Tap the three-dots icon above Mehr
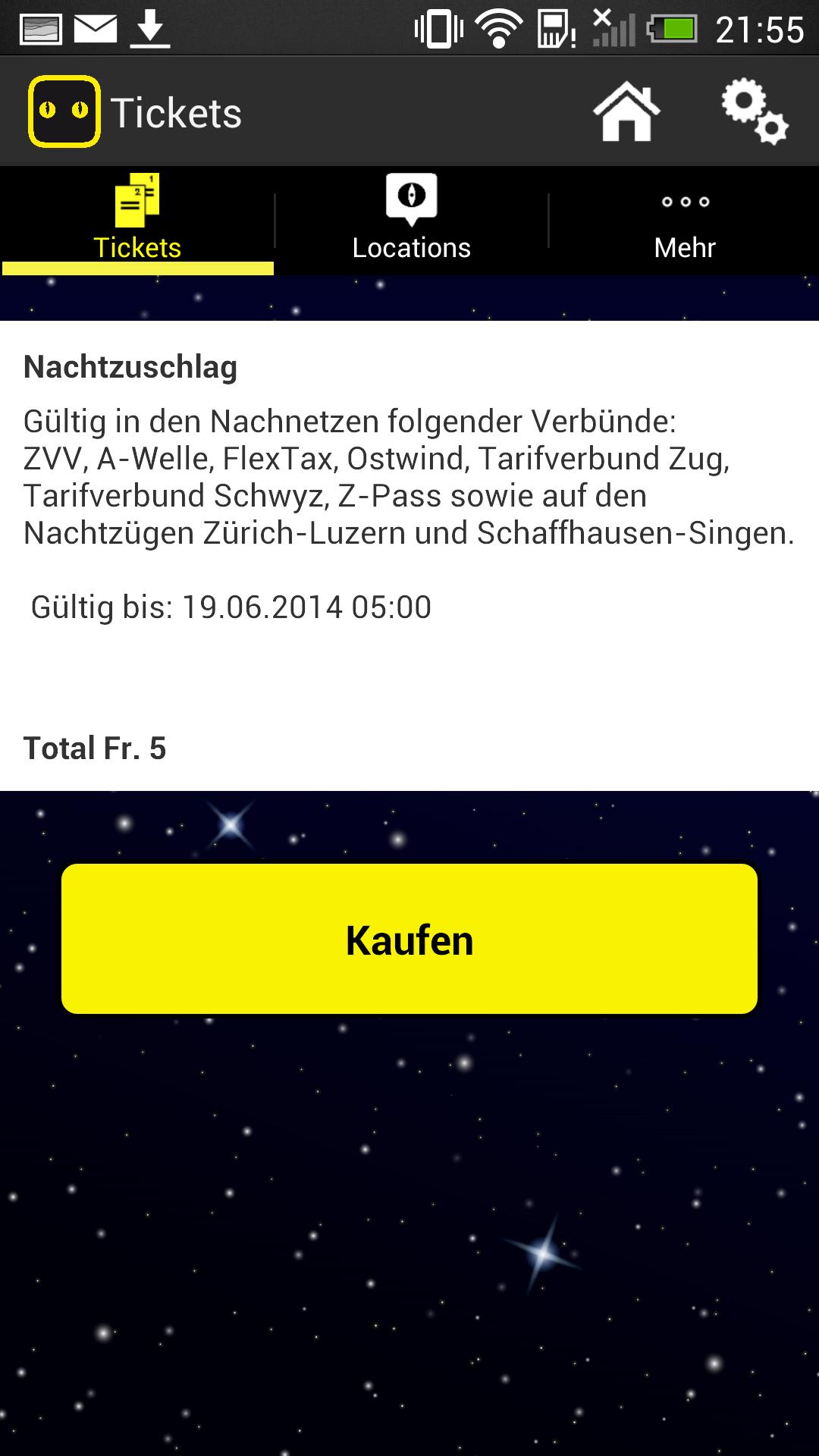The width and height of the screenshot is (819, 1456). coord(683,202)
